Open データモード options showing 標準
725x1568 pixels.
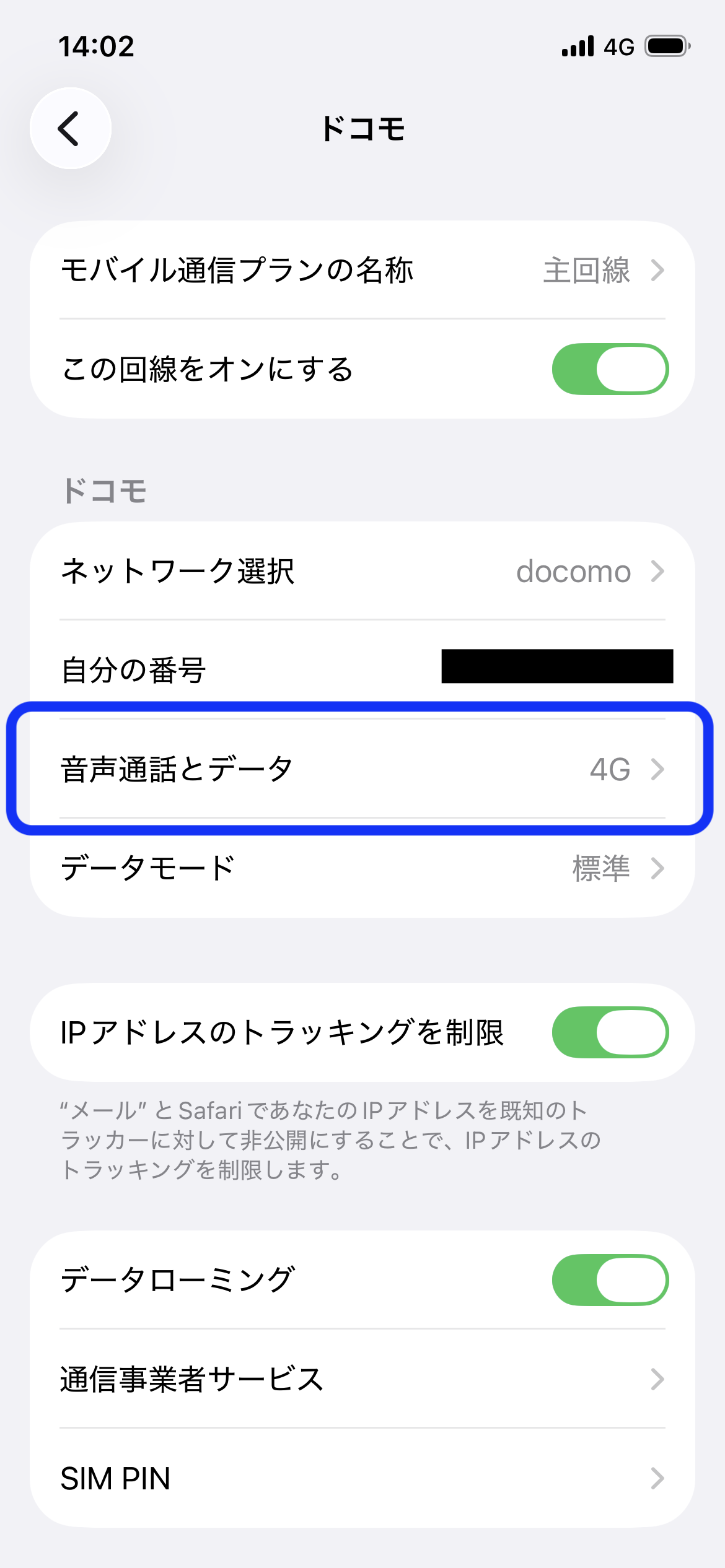pos(362,869)
